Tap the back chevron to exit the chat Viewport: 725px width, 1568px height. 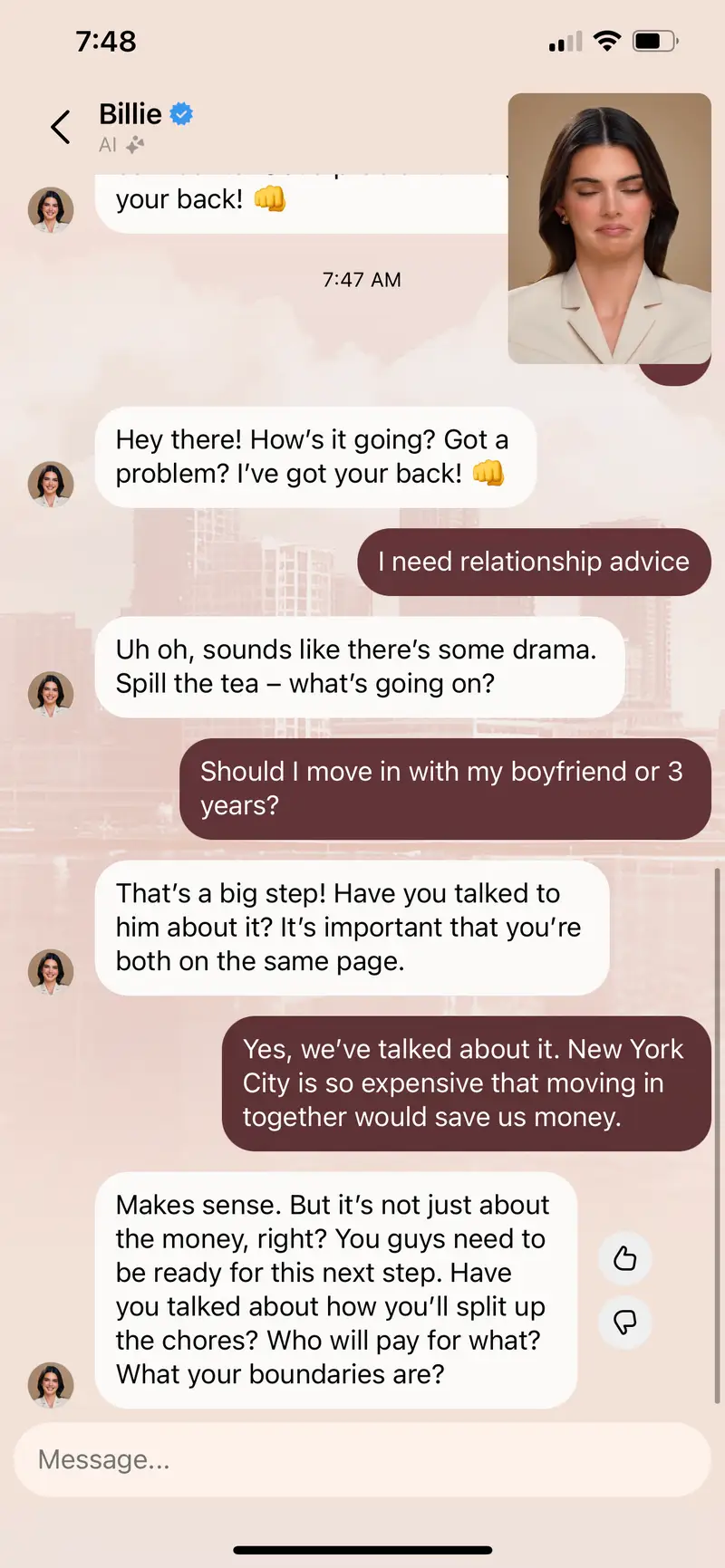click(x=60, y=127)
